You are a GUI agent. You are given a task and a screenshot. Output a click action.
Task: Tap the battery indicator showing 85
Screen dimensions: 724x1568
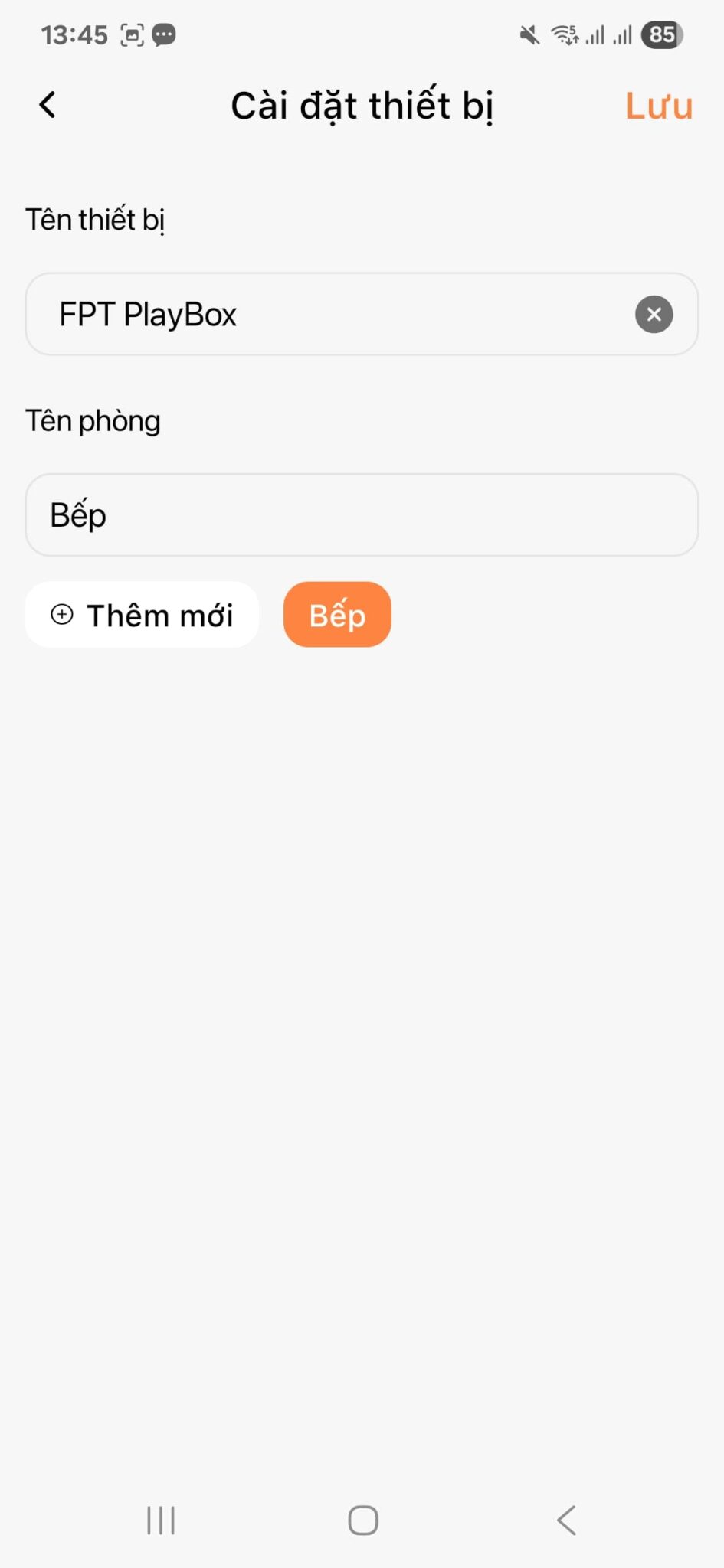click(x=663, y=34)
